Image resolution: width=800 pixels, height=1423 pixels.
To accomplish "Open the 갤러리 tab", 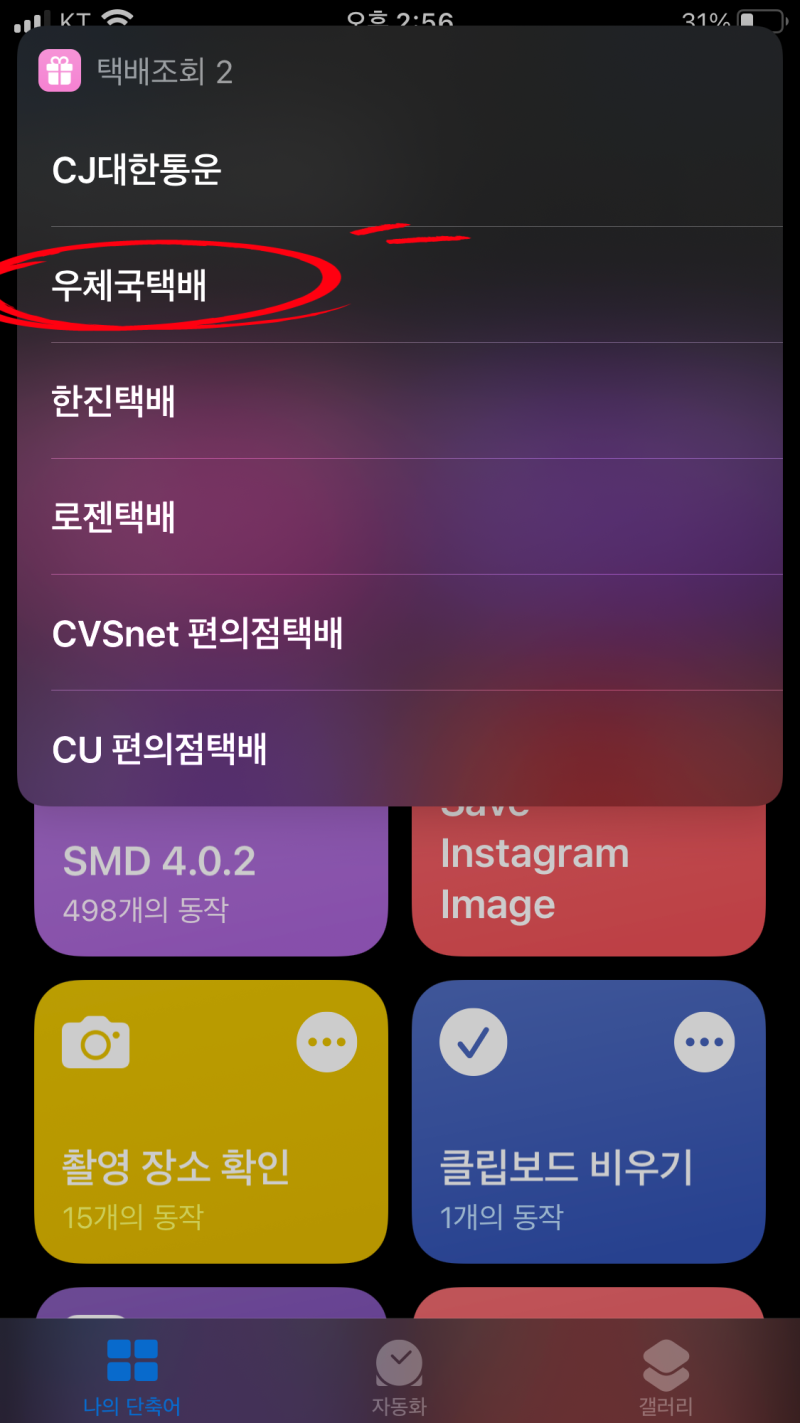I will [x=666, y=1375].
